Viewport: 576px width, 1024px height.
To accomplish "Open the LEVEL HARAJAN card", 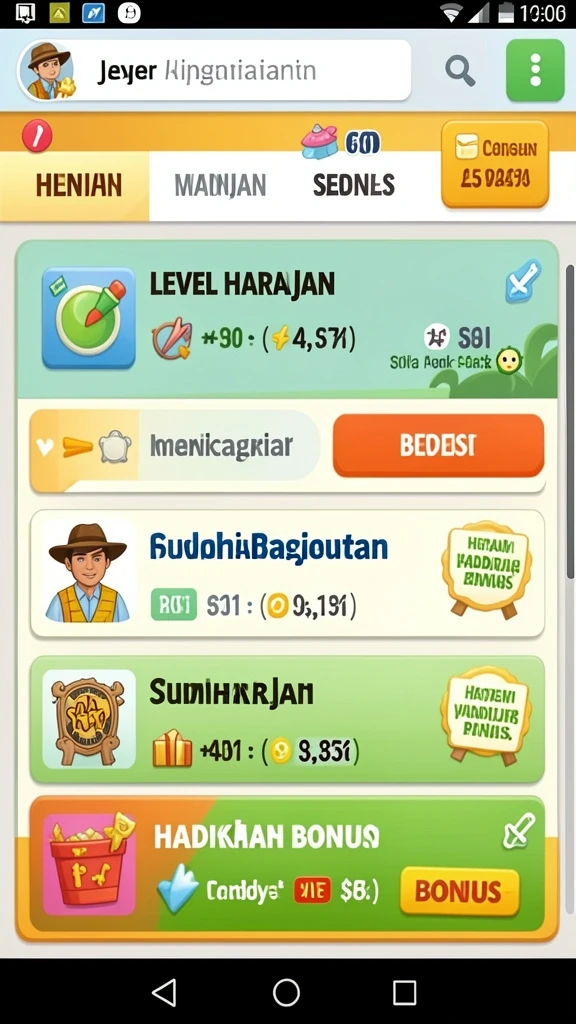I will 287,319.
